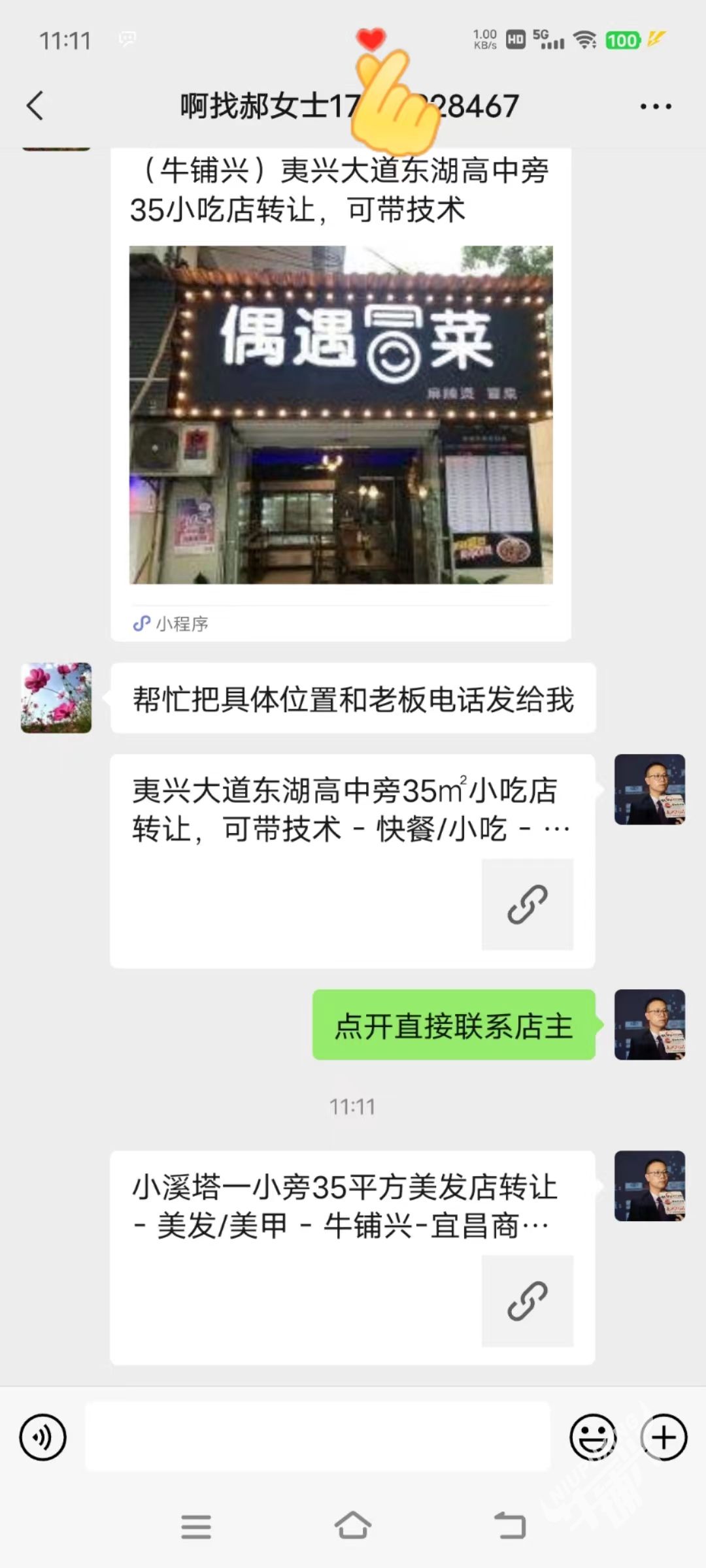This screenshot has height=1568, width=706.
Task: Open the plus attachments panel
Action: (x=664, y=1437)
